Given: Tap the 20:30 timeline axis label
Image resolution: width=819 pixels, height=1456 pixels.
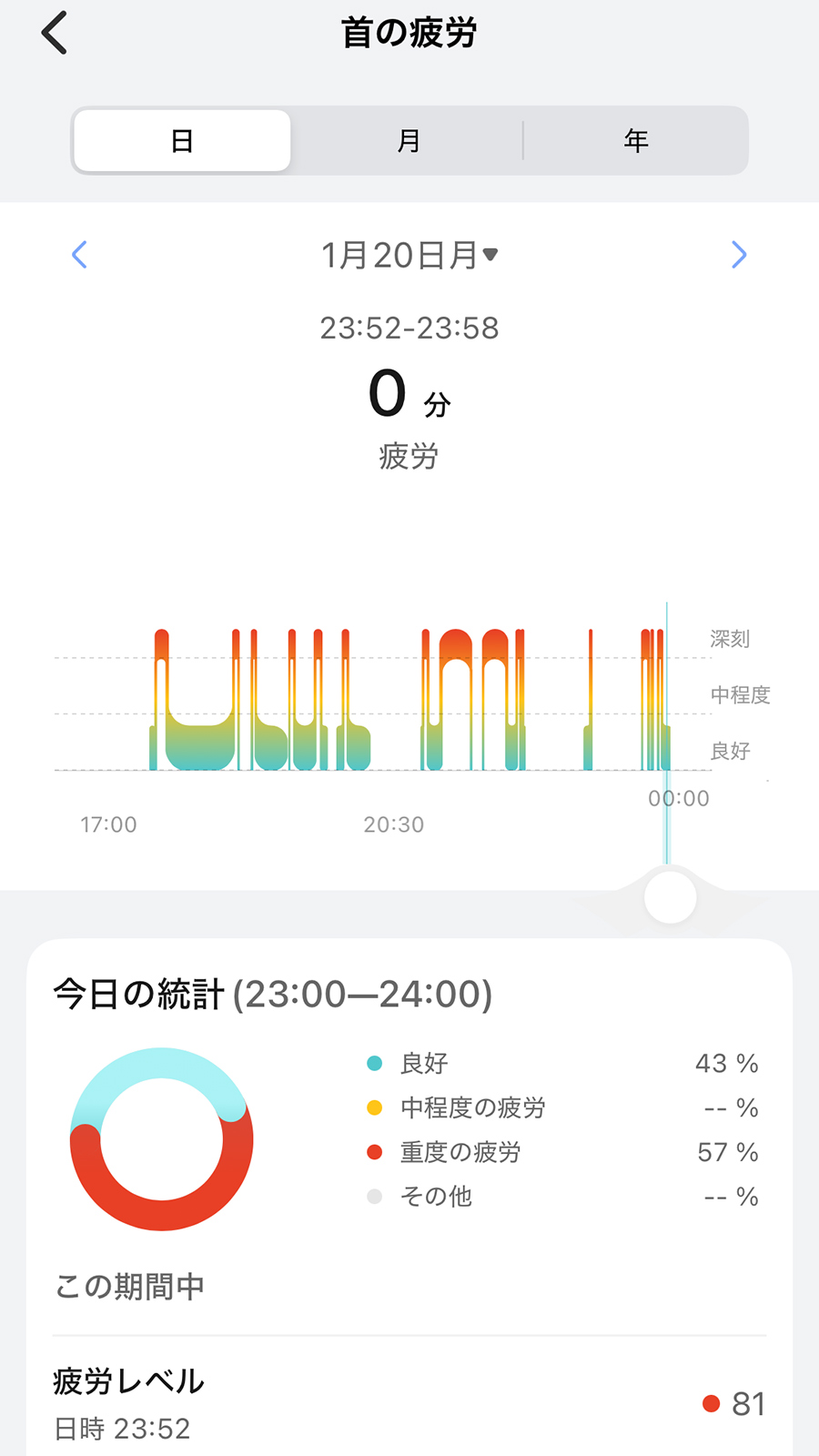Looking at the screenshot, I should click(x=396, y=824).
